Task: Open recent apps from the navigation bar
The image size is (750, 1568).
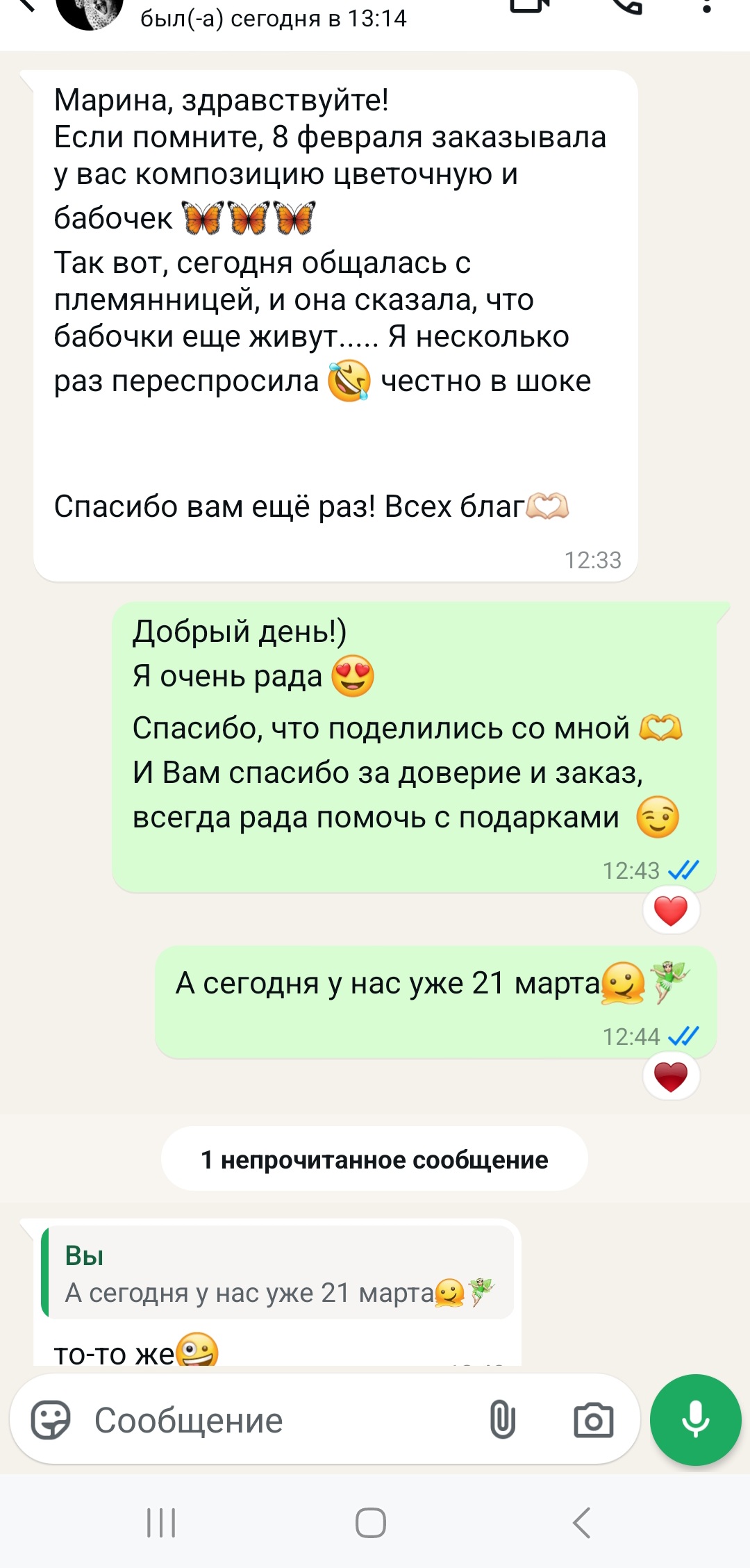Action: [161, 1523]
